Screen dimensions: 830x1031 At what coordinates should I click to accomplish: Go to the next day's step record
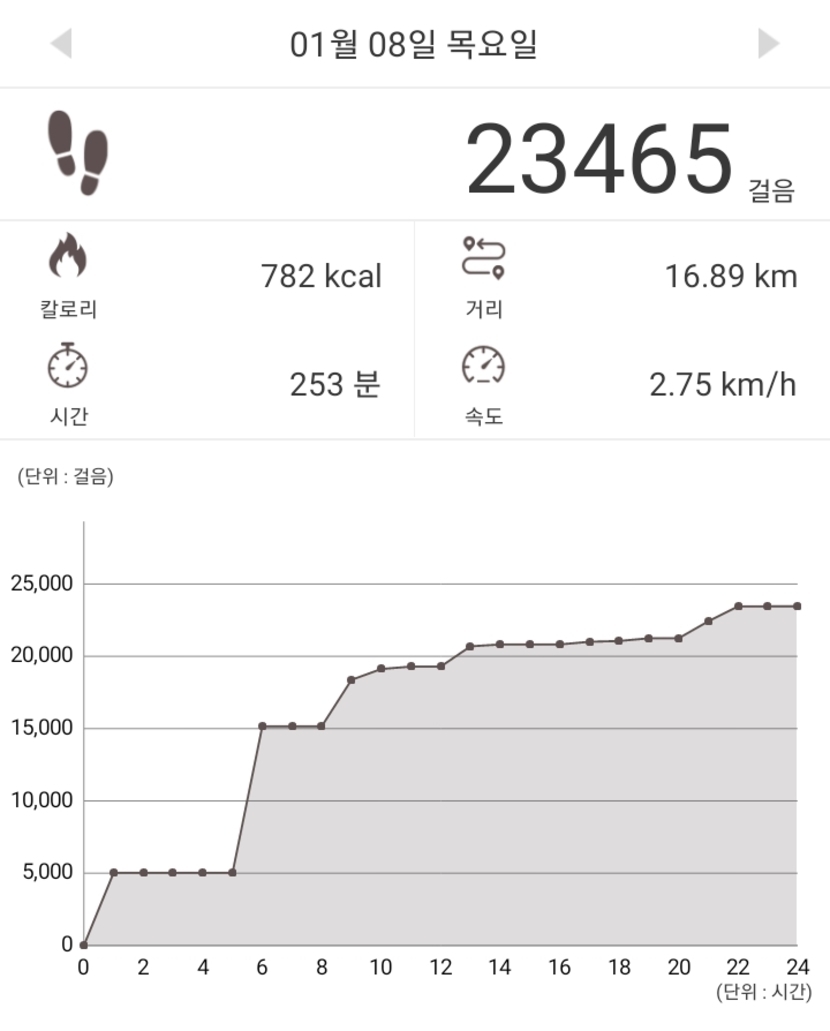pos(768,44)
